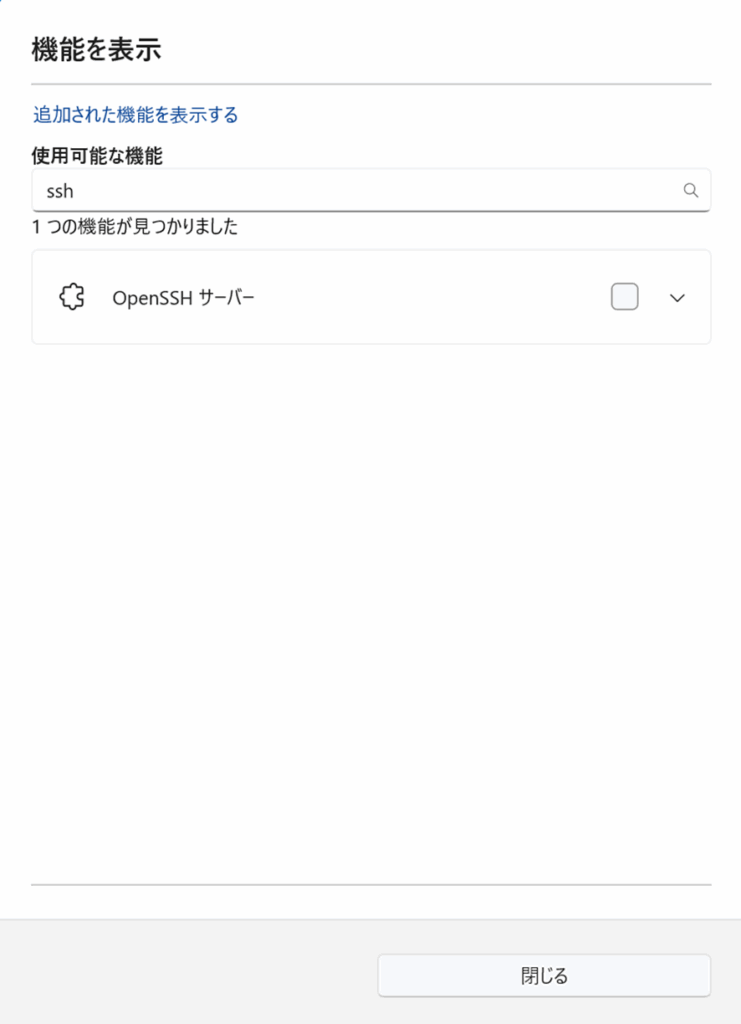741x1024 pixels.
Task: Close the dialog with 閉じる button
Action: click(x=544, y=975)
